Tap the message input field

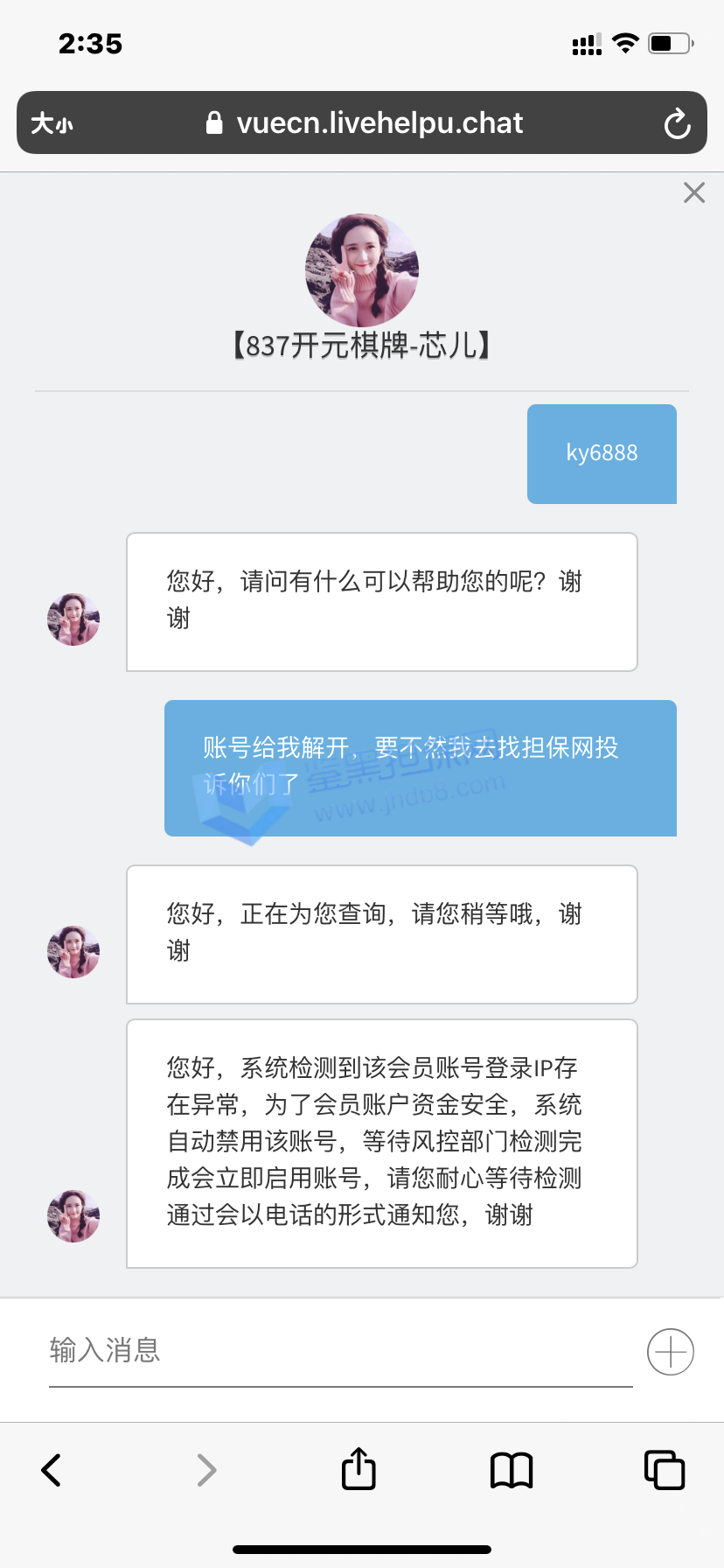[x=339, y=1350]
